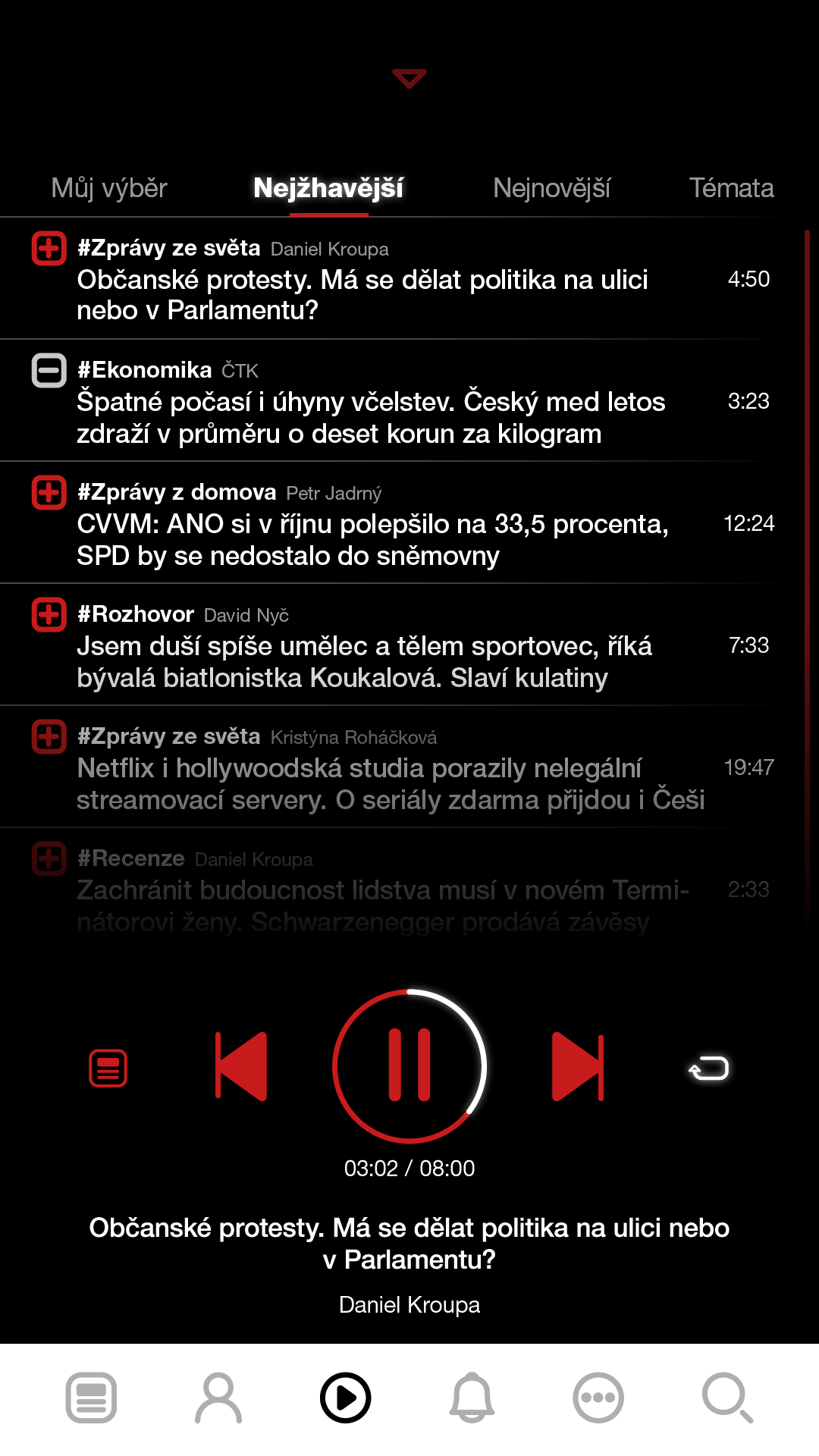Toggle repeat mode
819x1456 pixels.
[x=709, y=1068]
